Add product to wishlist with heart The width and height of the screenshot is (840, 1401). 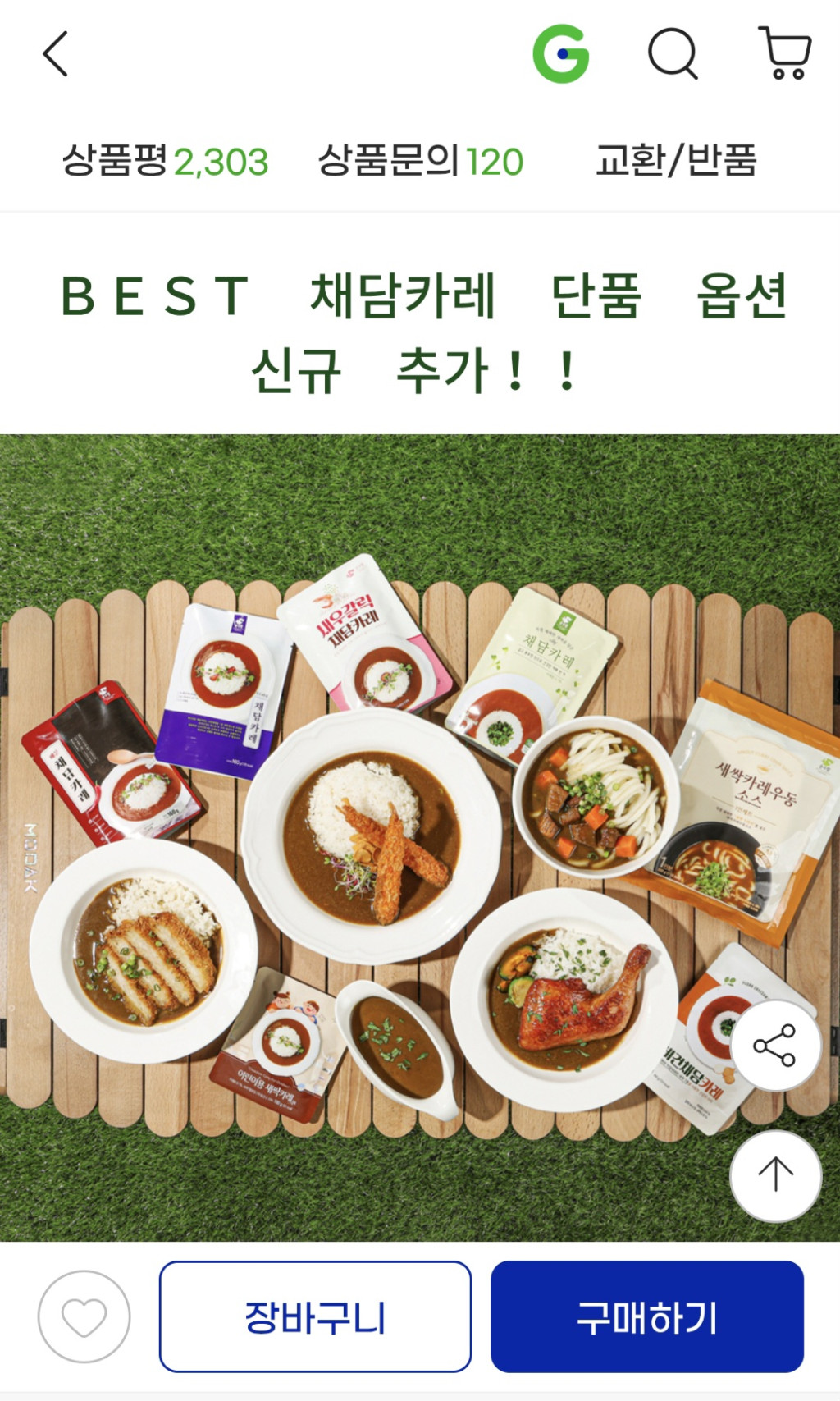point(84,1316)
